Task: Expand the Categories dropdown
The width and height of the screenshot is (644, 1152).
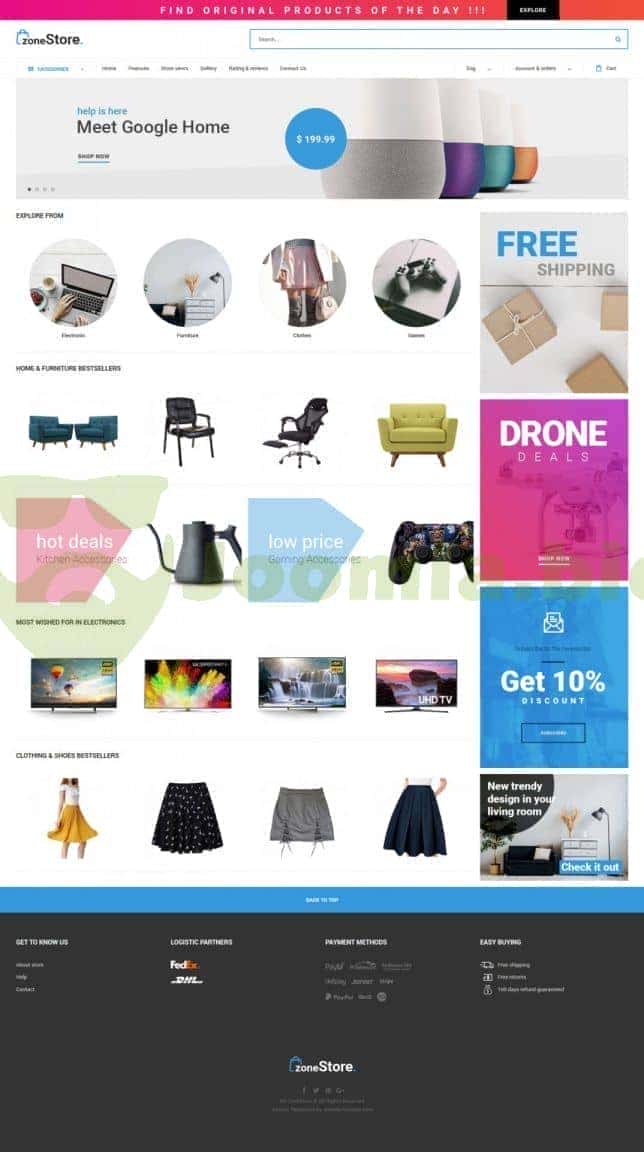Action: (55, 69)
